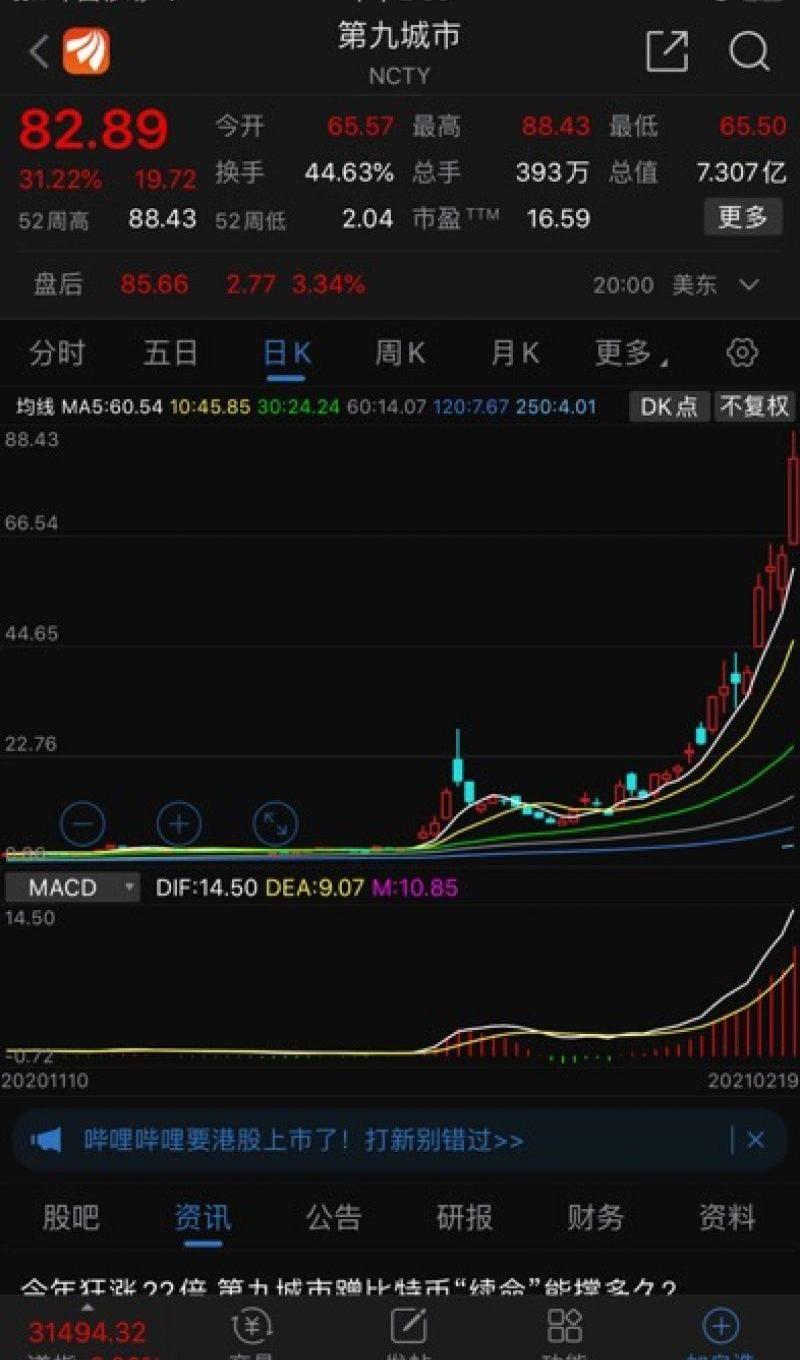Image resolution: width=800 pixels, height=1360 pixels.
Task: Zoom in the chart with plus button
Action: tap(179, 825)
